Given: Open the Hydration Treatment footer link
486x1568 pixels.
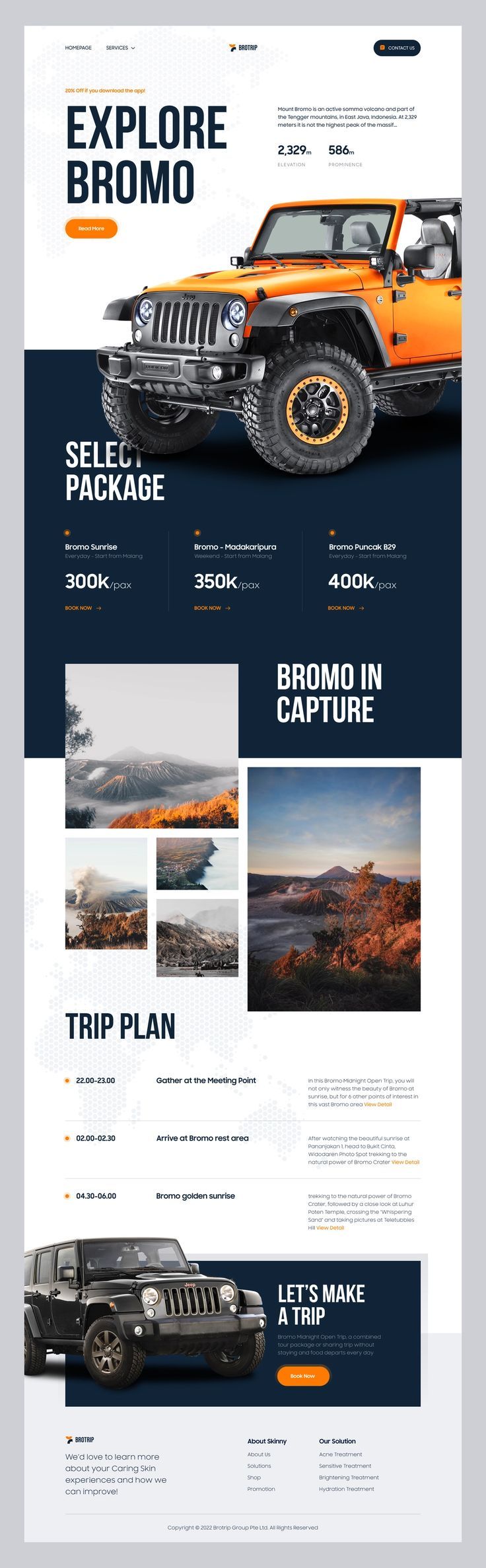Looking at the screenshot, I should click(346, 1489).
